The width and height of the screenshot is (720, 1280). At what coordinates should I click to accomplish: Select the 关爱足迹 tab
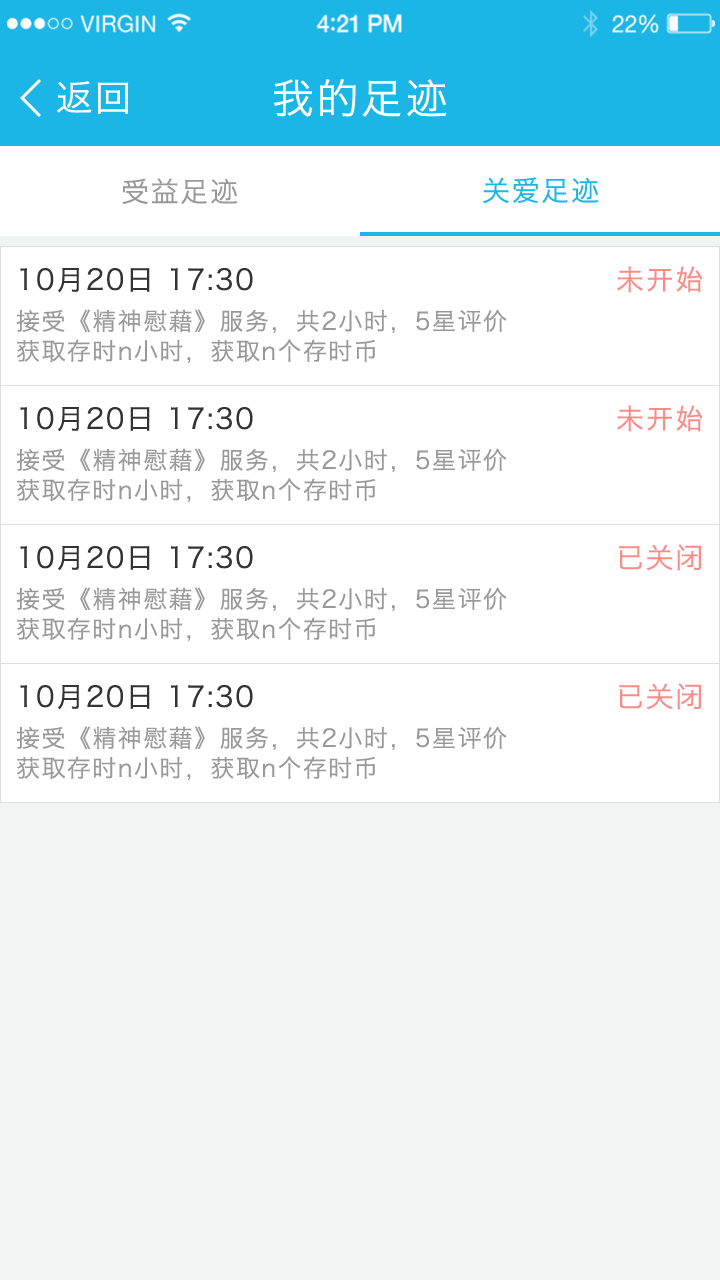[x=540, y=191]
